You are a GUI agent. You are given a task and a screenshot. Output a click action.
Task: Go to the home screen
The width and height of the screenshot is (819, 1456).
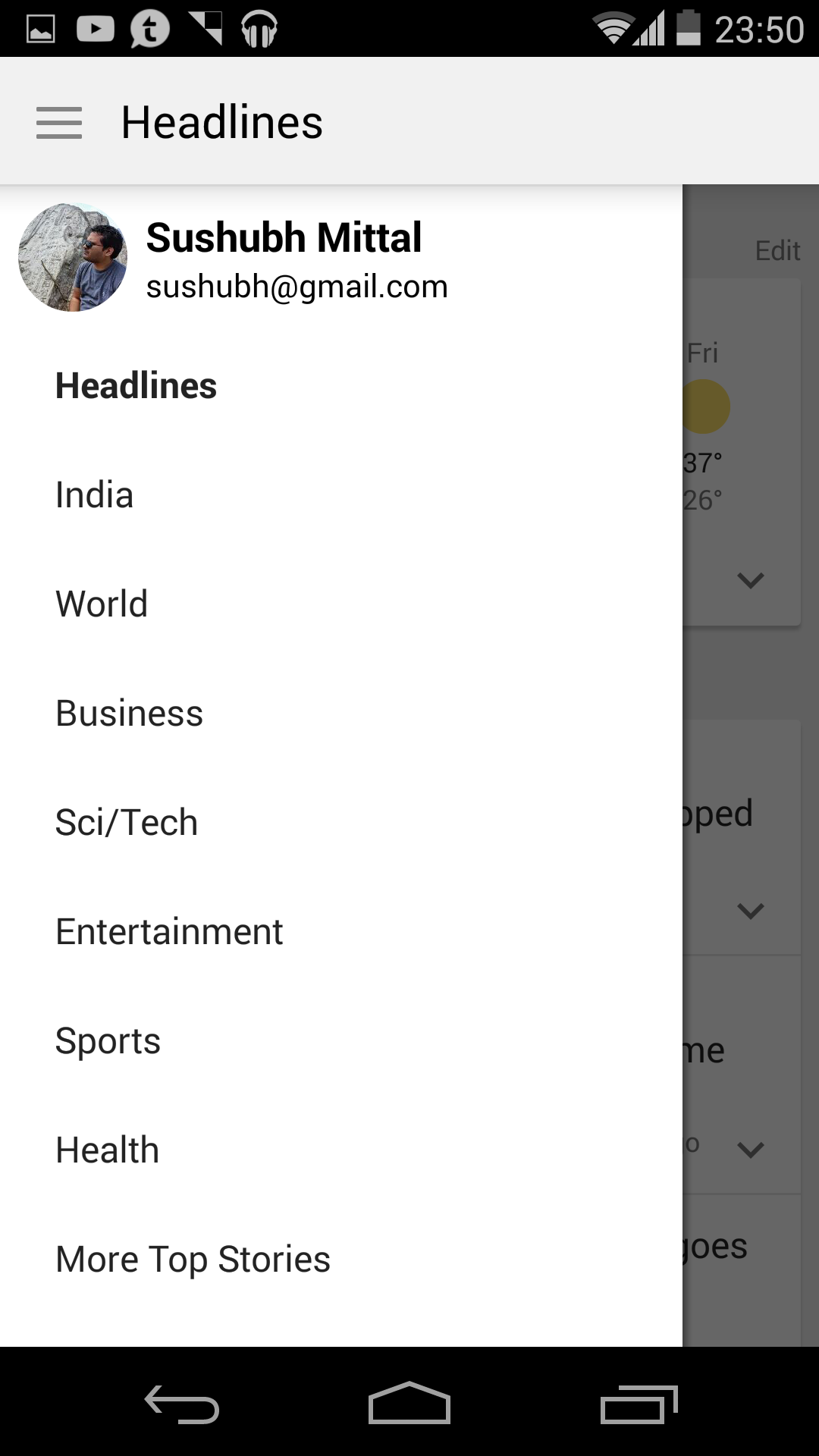(409, 1404)
